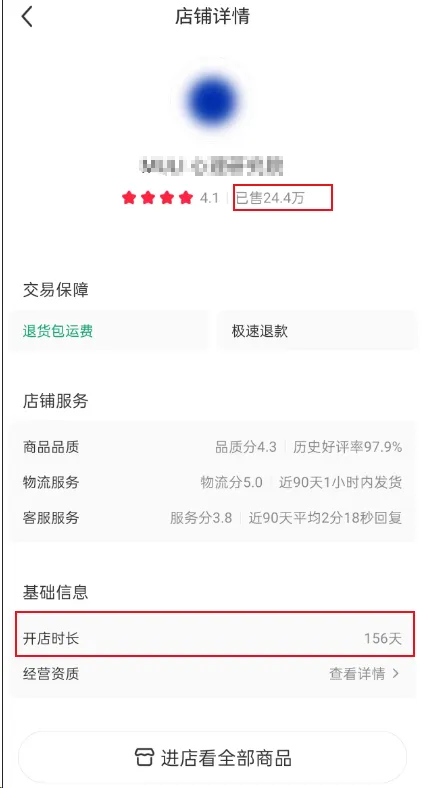Tap 进店看全部商品 button
Viewport: 424px width, 788px height.
213,757
